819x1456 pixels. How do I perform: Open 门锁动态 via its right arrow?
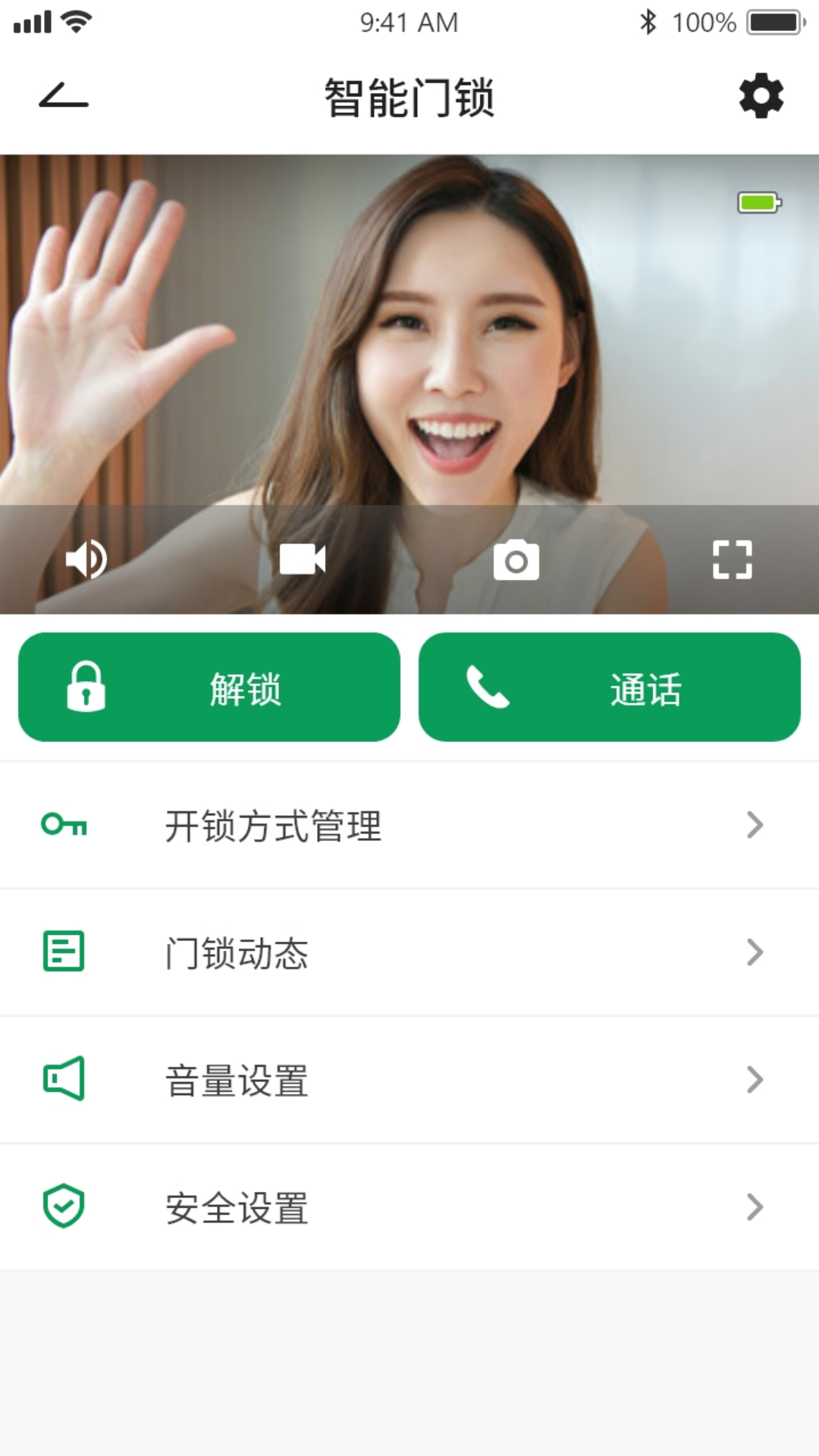coord(753,952)
